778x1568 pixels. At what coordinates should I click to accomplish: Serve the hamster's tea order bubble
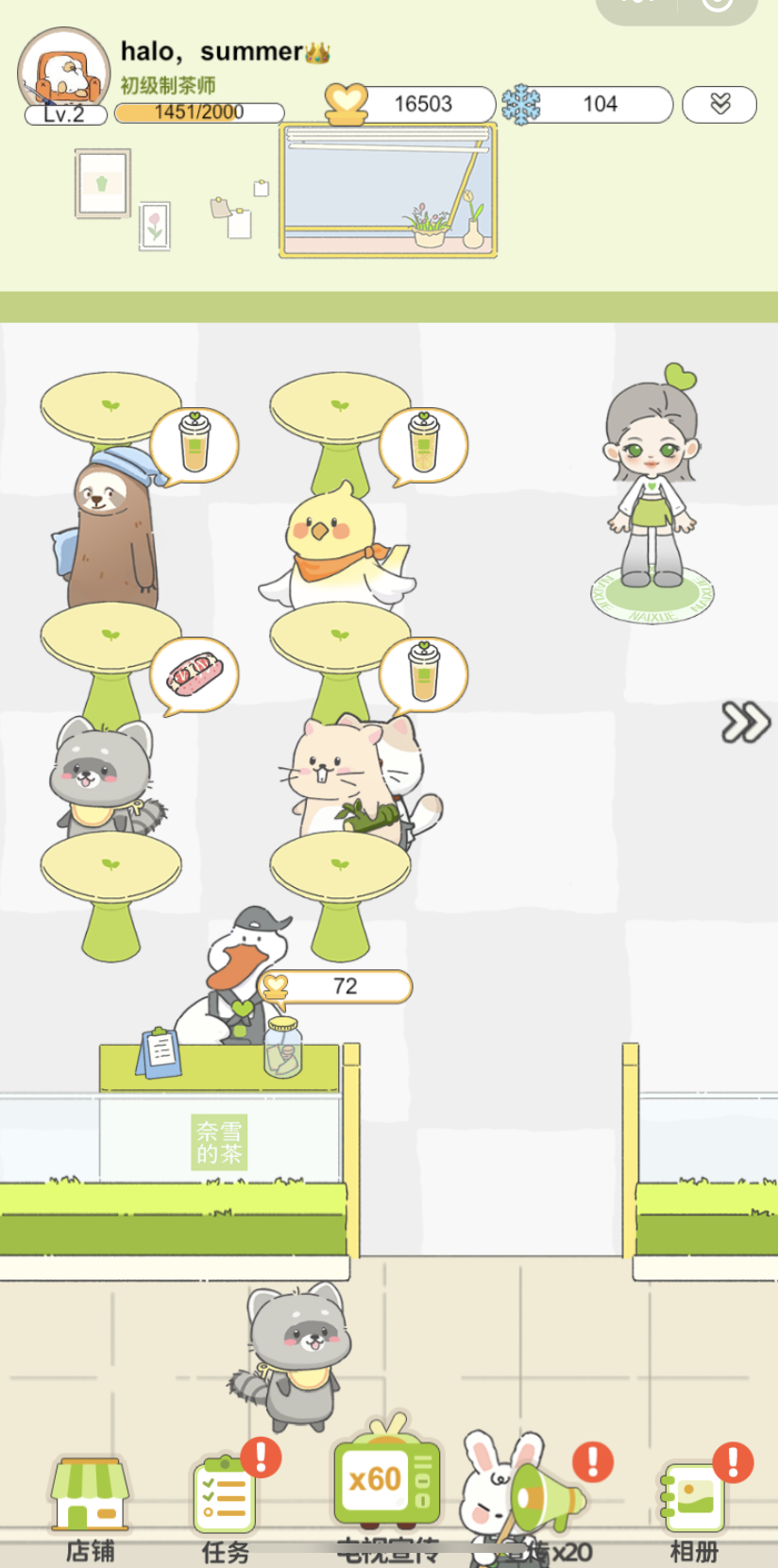(x=424, y=673)
